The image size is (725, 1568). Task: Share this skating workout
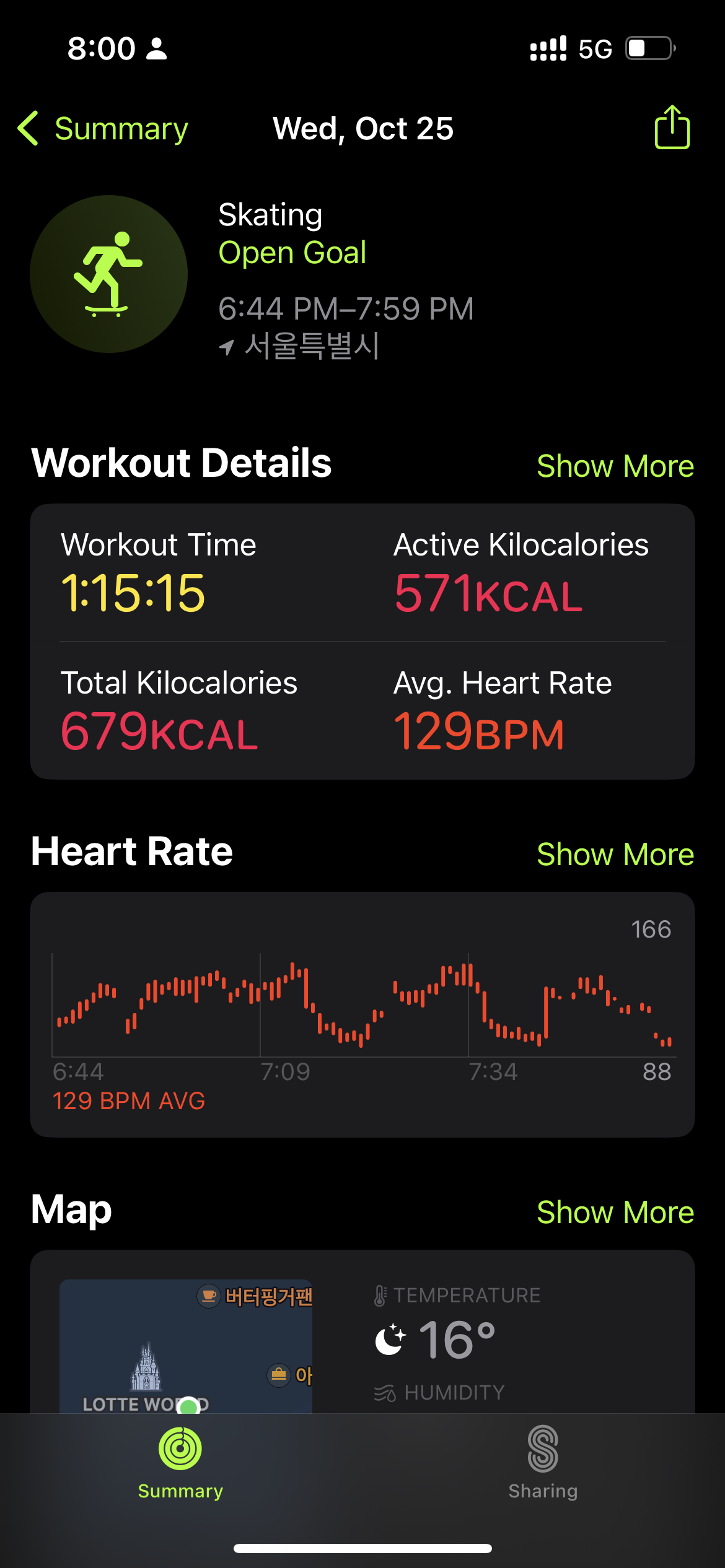pyautogui.click(x=672, y=127)
